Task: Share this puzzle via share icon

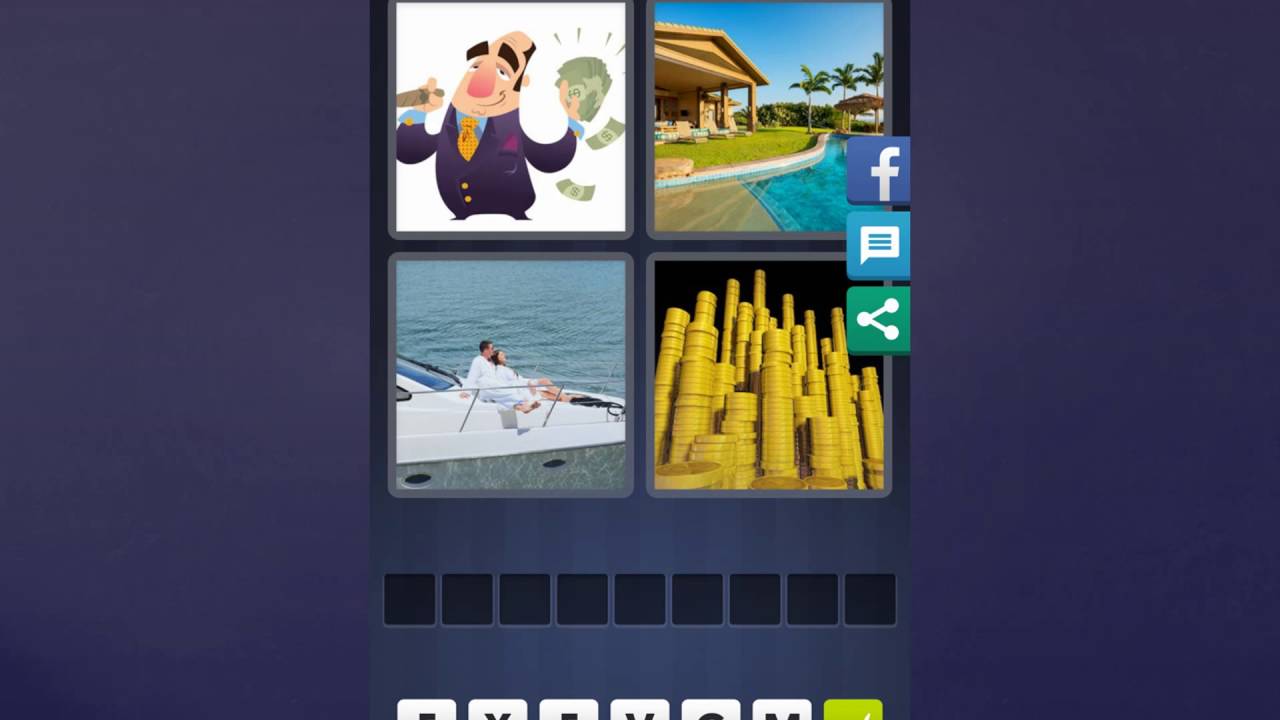Action: (879, 320)
